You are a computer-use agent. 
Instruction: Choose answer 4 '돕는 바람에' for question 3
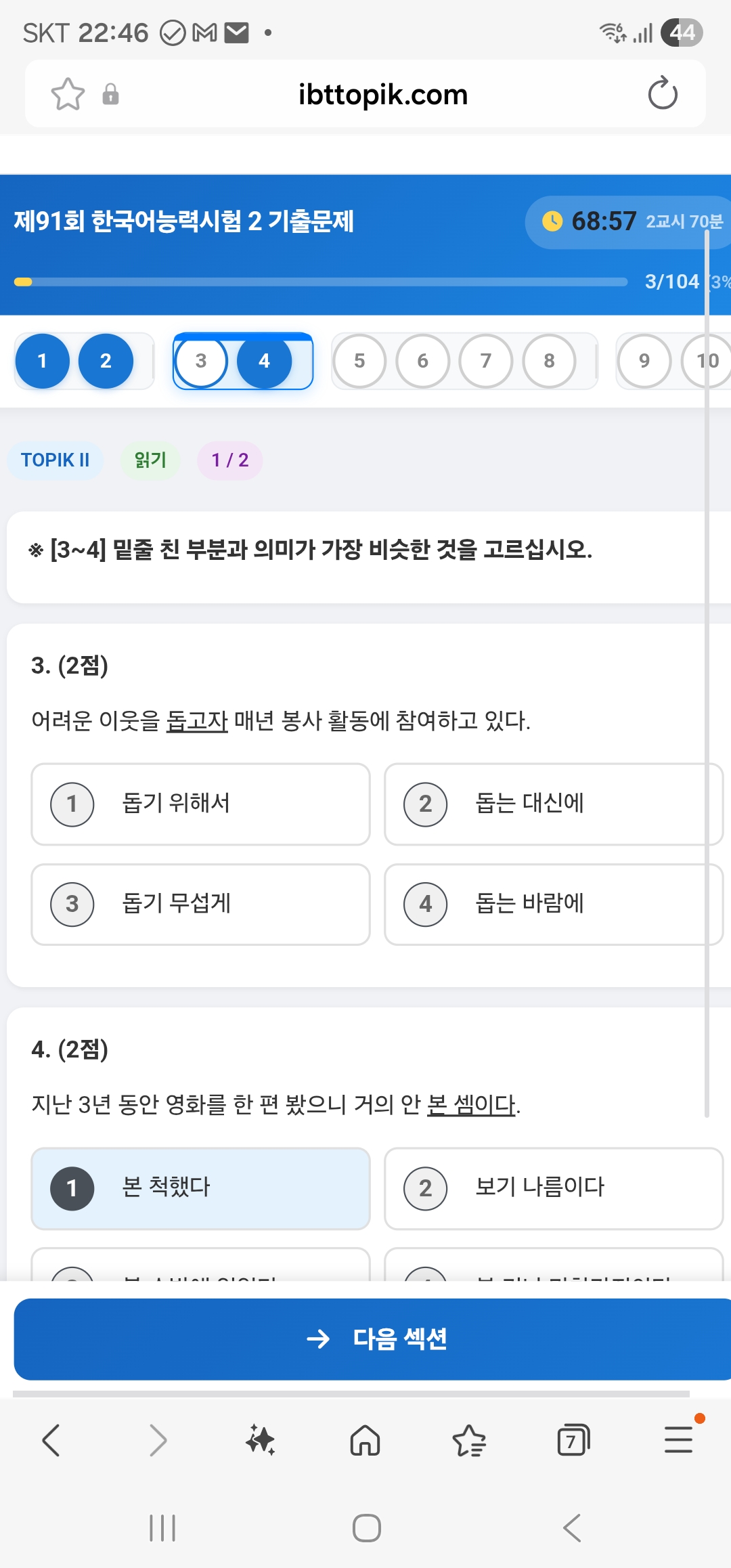(552, 905)
